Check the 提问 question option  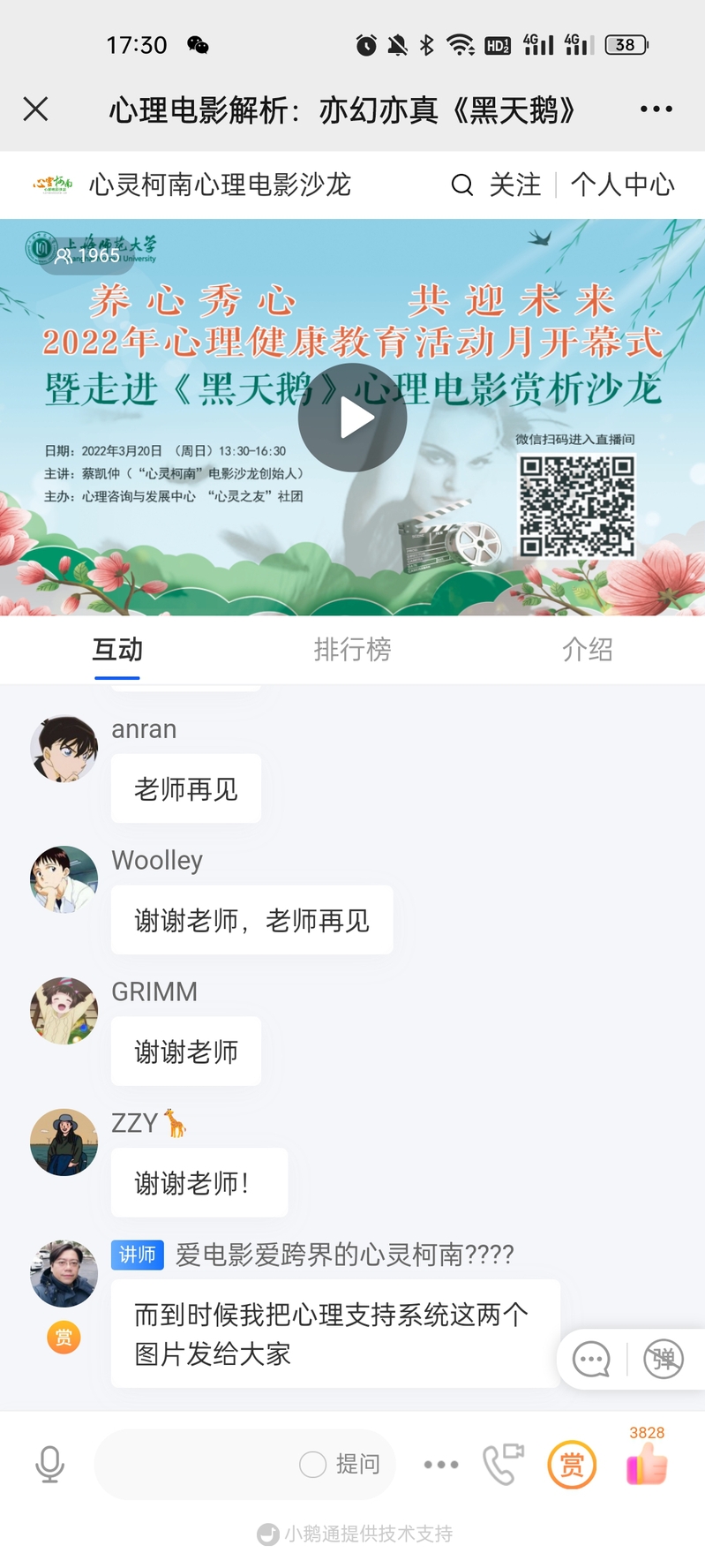[x=313, y=1464]
